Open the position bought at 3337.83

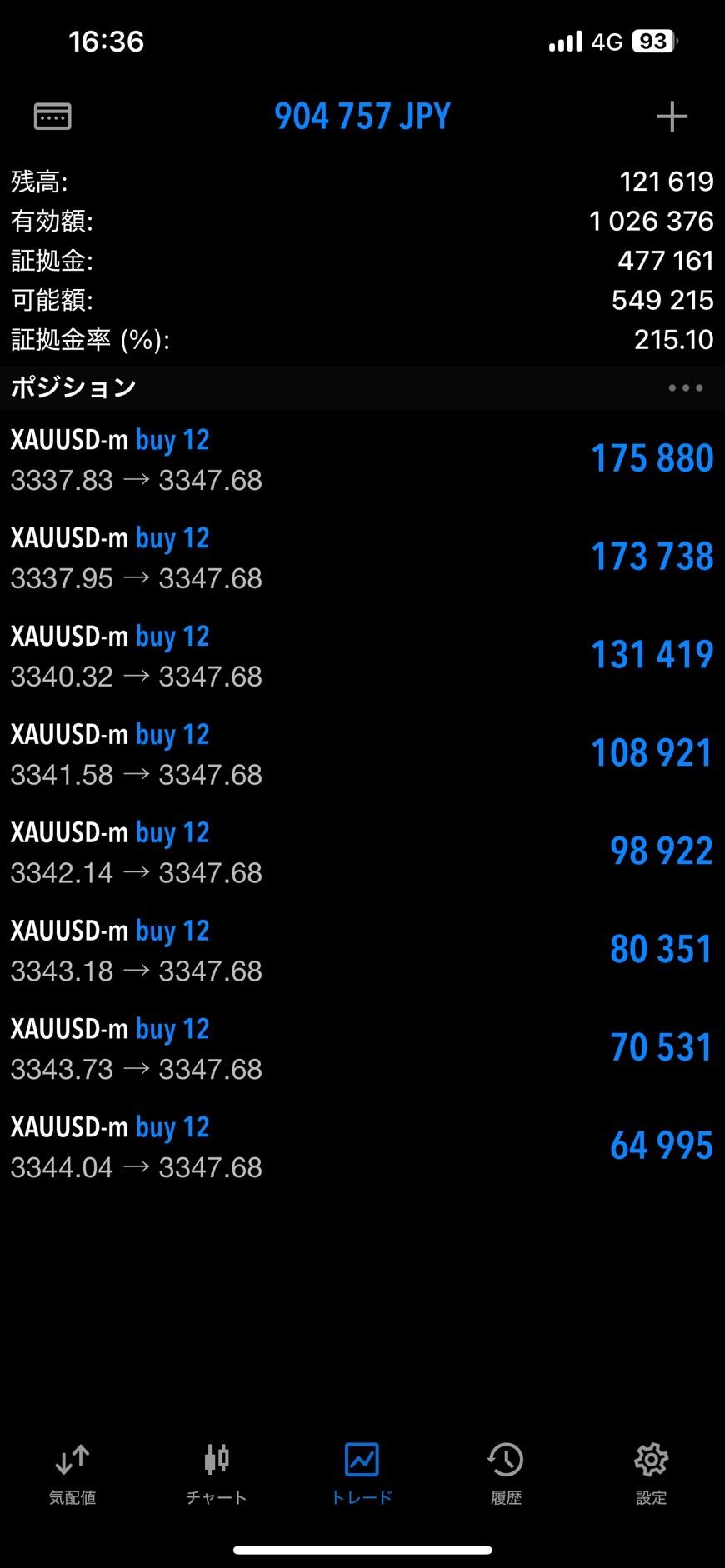click(x=362, y=459)
